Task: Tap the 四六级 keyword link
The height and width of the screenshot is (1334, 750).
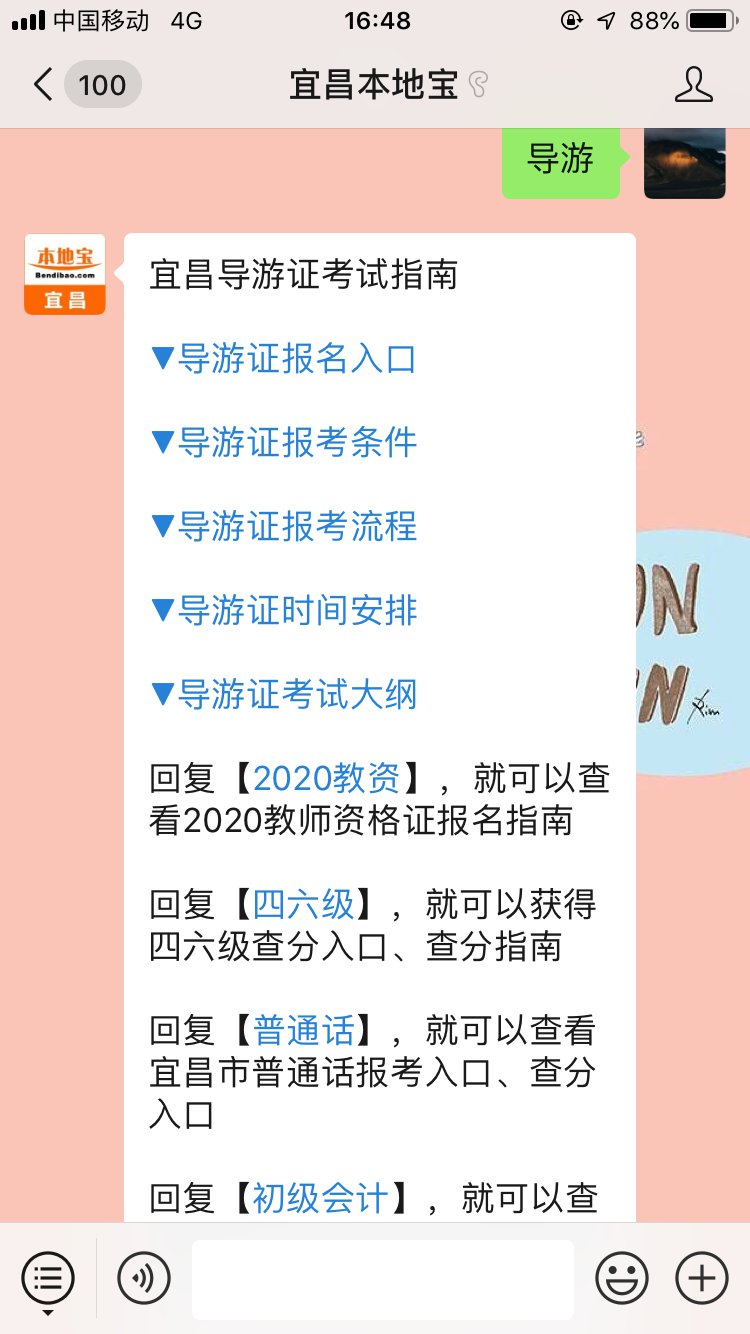Action: click(303, 905)
